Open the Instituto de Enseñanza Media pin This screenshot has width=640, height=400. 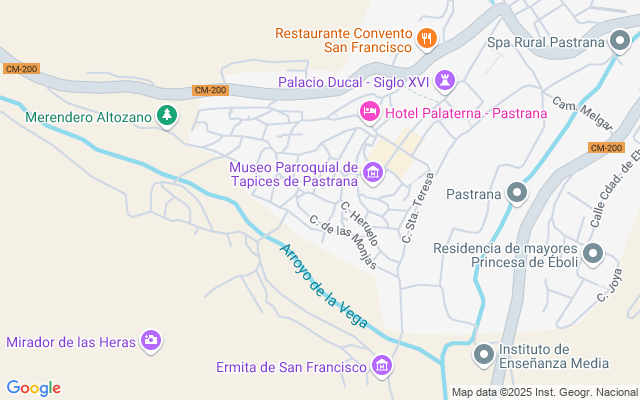484,355
